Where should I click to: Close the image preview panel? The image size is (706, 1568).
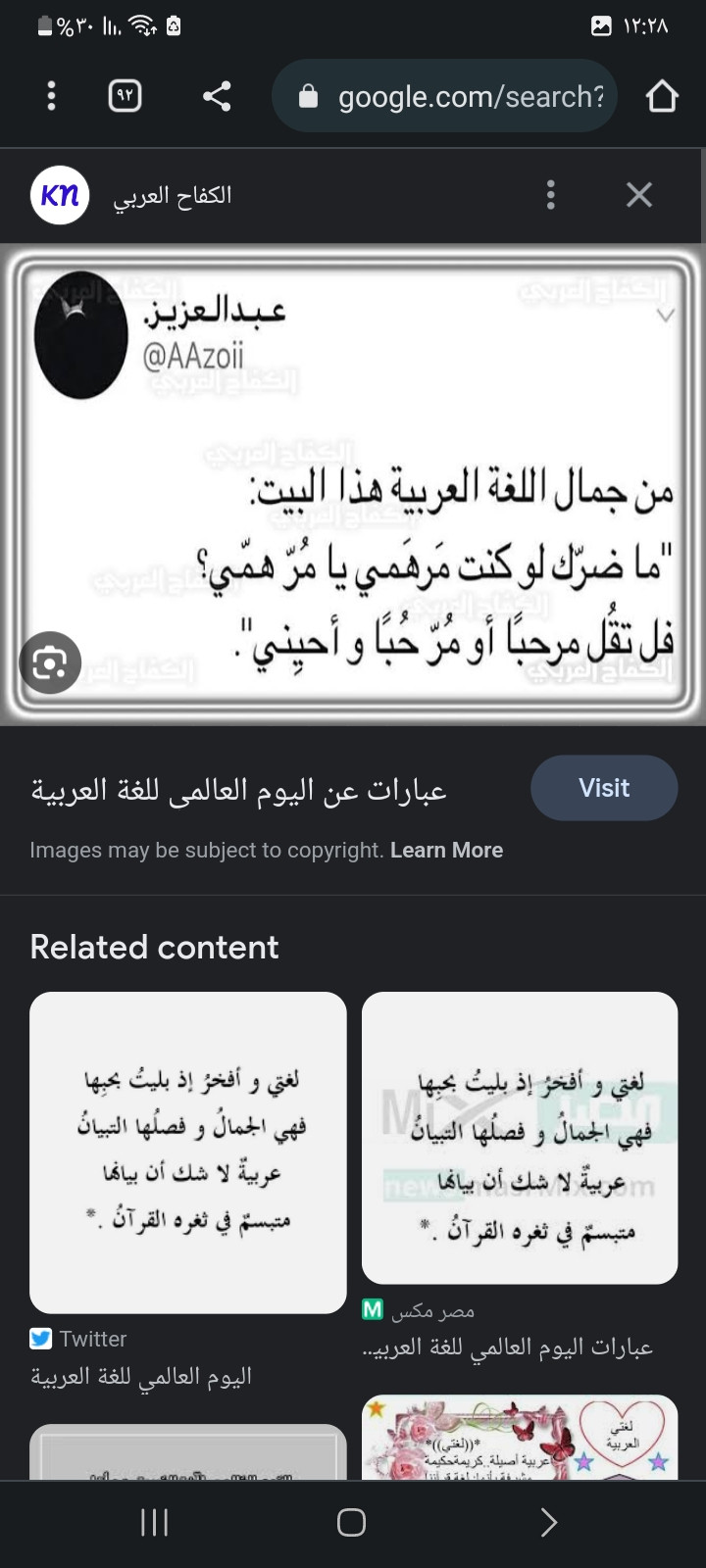pyautogui.click(x=639, y=195)
